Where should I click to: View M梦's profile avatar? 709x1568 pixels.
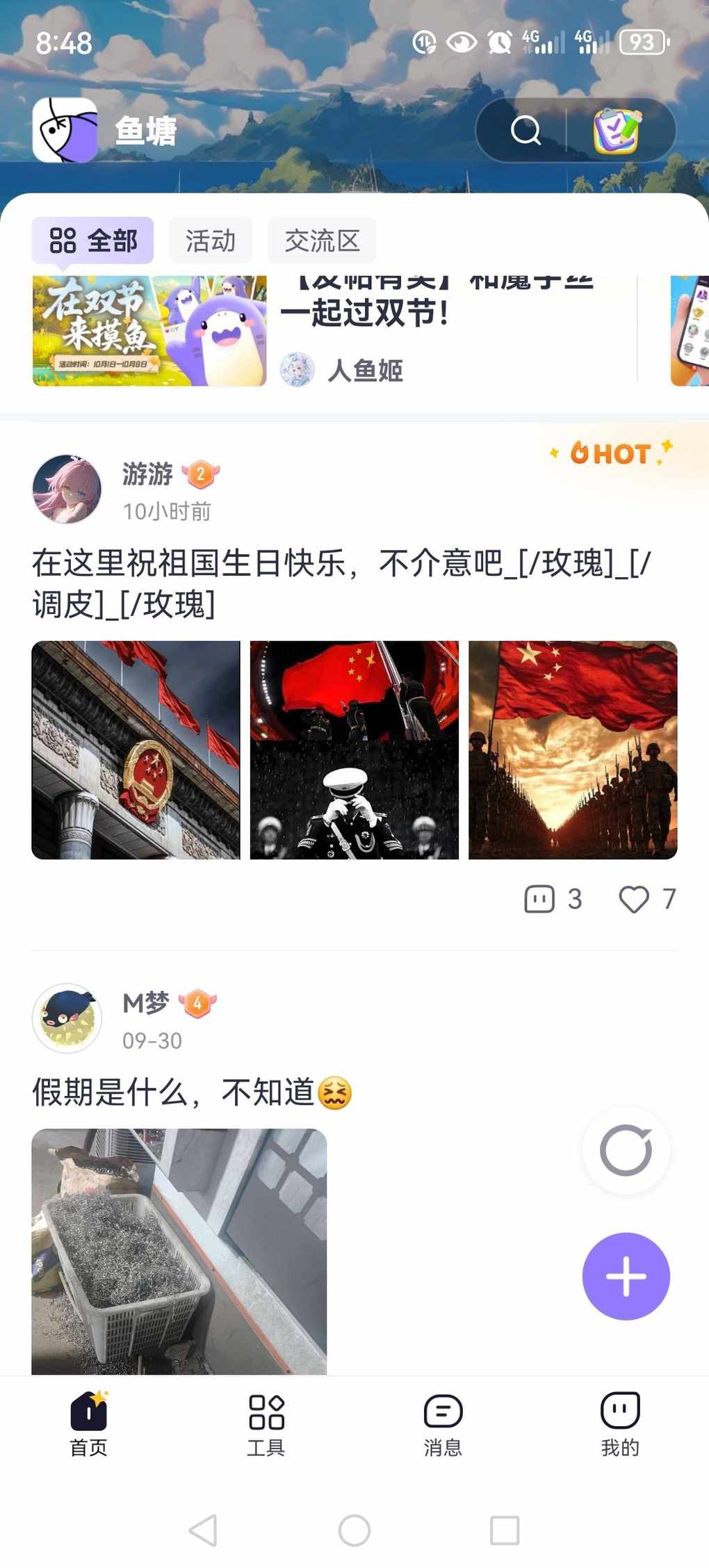pos(67,1018)
